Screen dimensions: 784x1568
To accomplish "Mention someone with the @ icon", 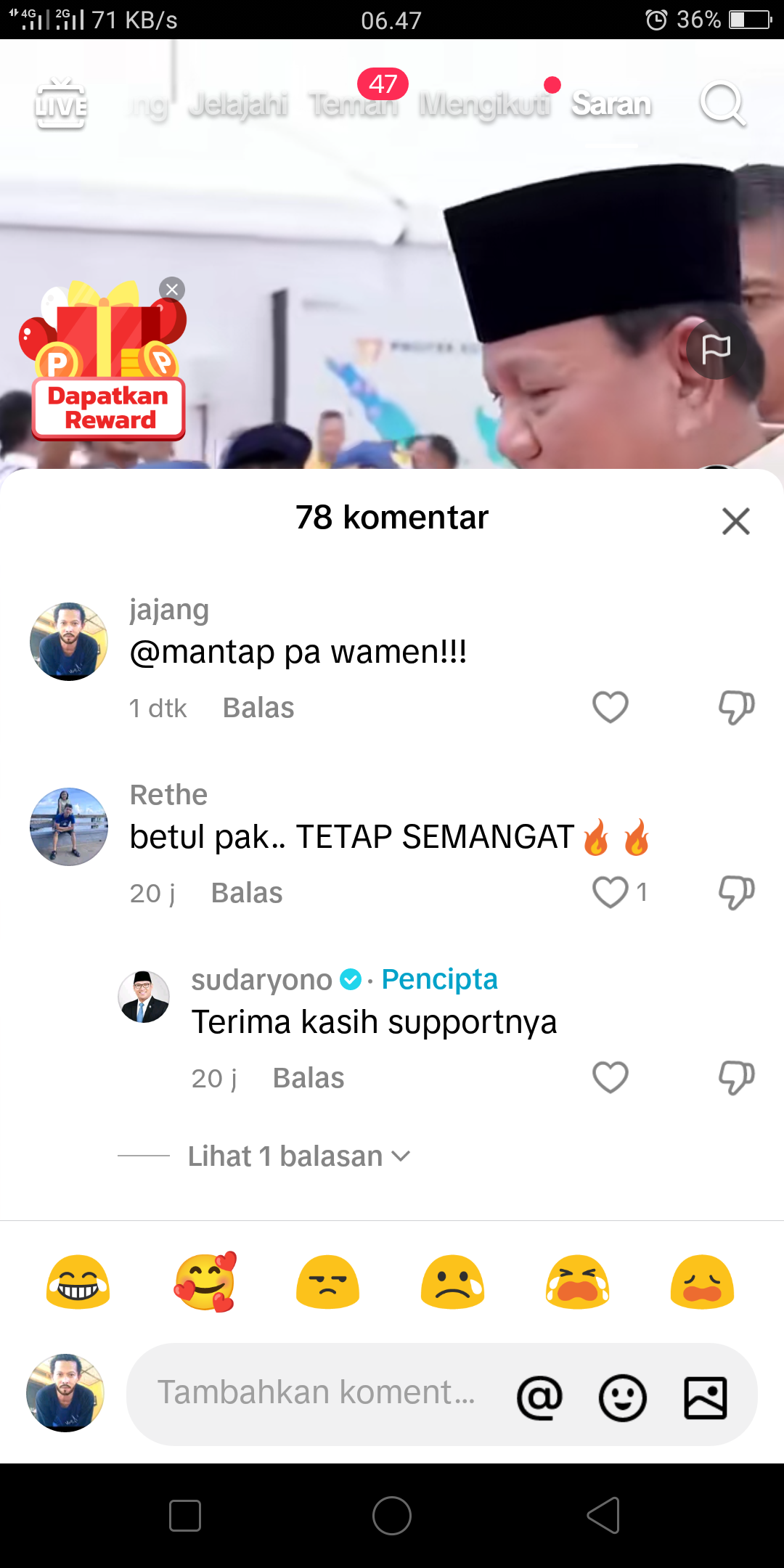I will coord(539,1397).
